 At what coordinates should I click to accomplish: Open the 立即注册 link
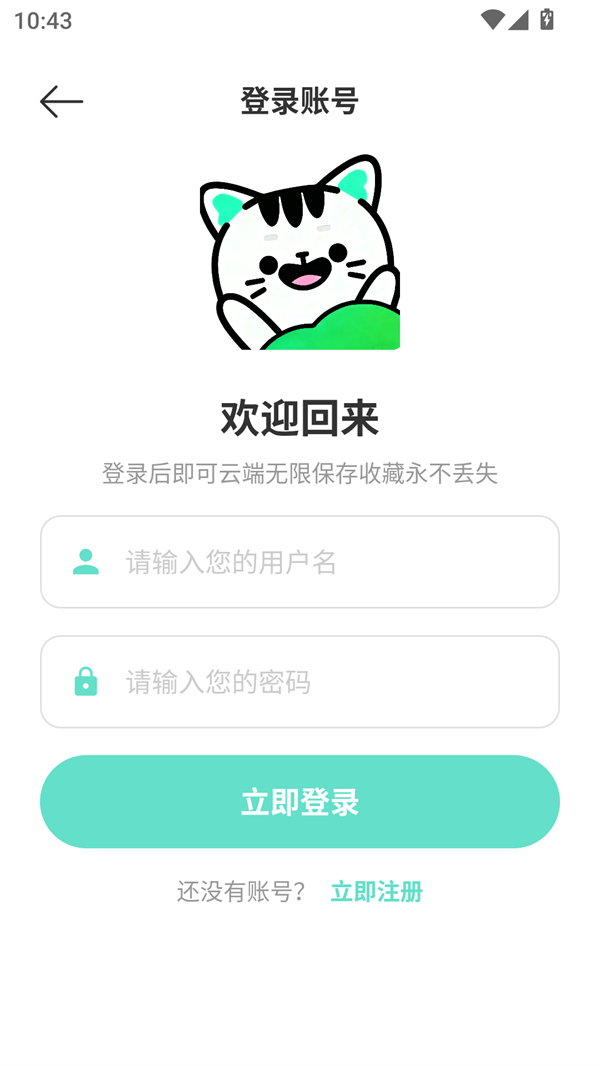pyautogui.click(x=376, y=891)
